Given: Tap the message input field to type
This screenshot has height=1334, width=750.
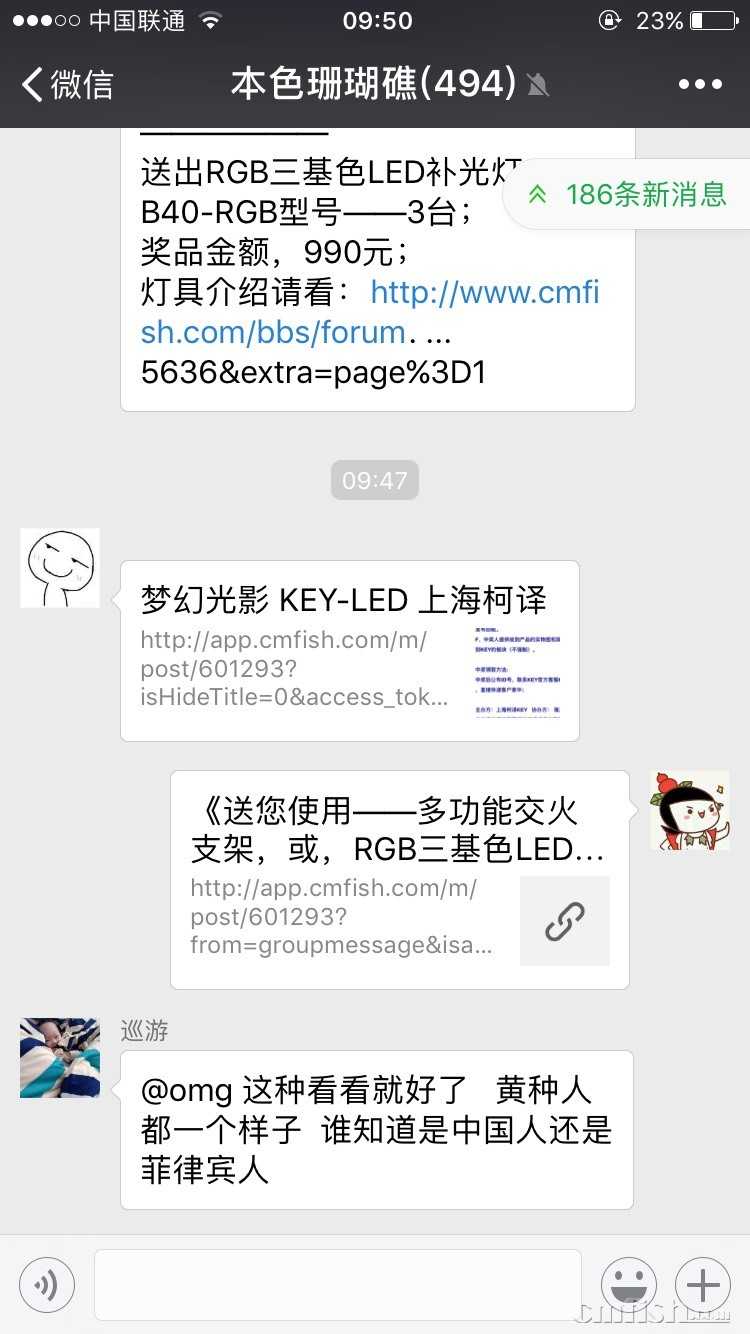Looking at the screenshot, I should [335, 1285].
